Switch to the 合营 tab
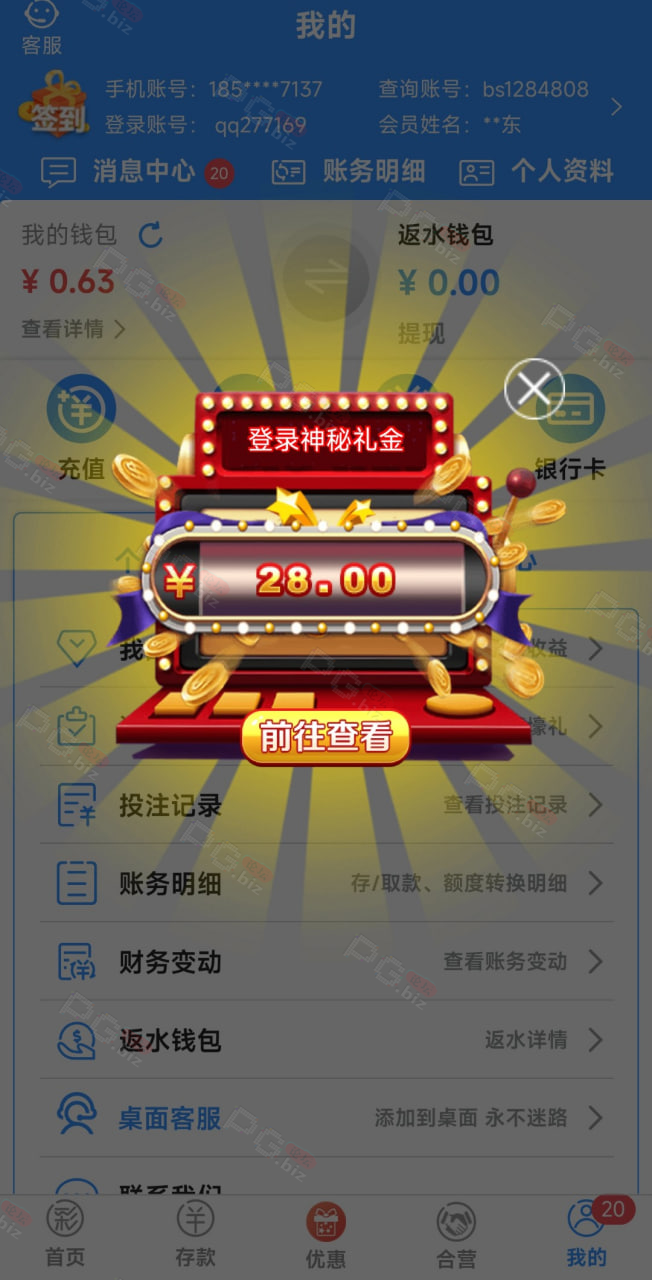 (x=456, y=1236)
